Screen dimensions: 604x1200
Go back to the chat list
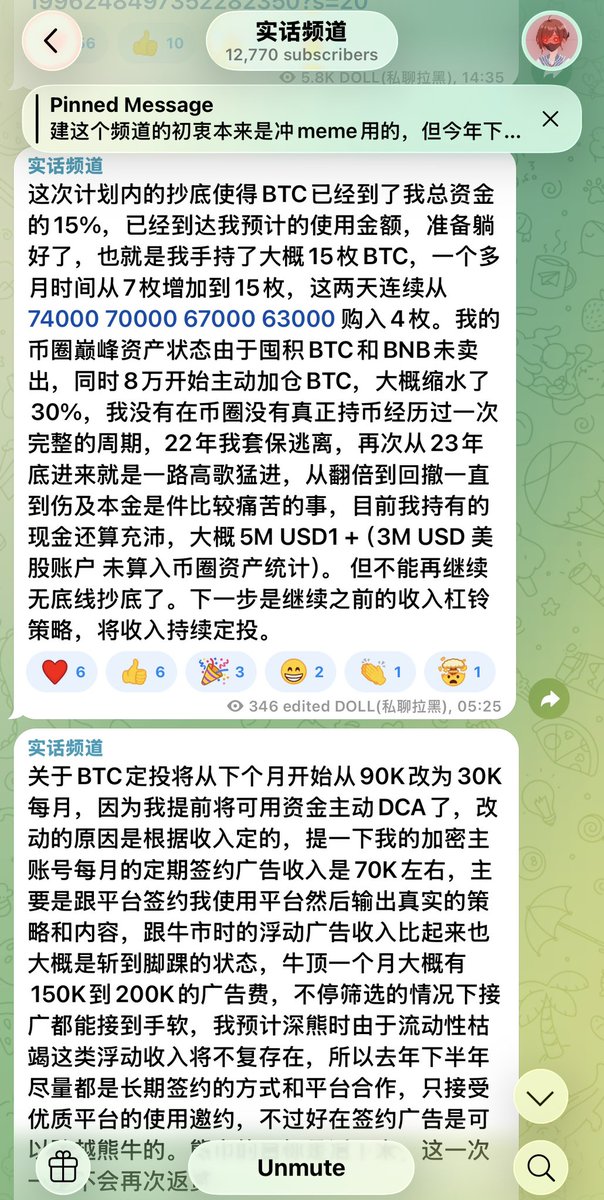click(52, 41)
